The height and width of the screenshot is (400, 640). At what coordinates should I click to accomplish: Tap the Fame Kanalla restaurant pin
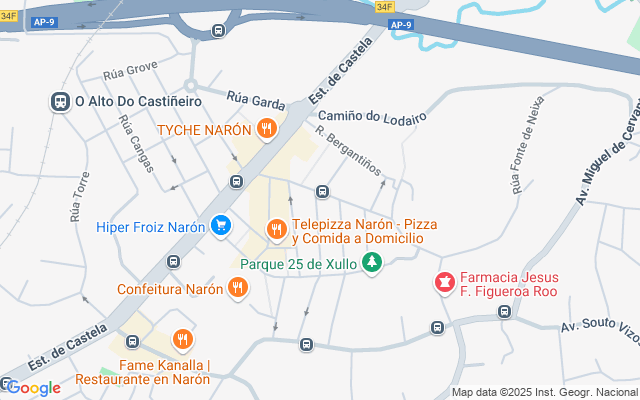(182, 340)
